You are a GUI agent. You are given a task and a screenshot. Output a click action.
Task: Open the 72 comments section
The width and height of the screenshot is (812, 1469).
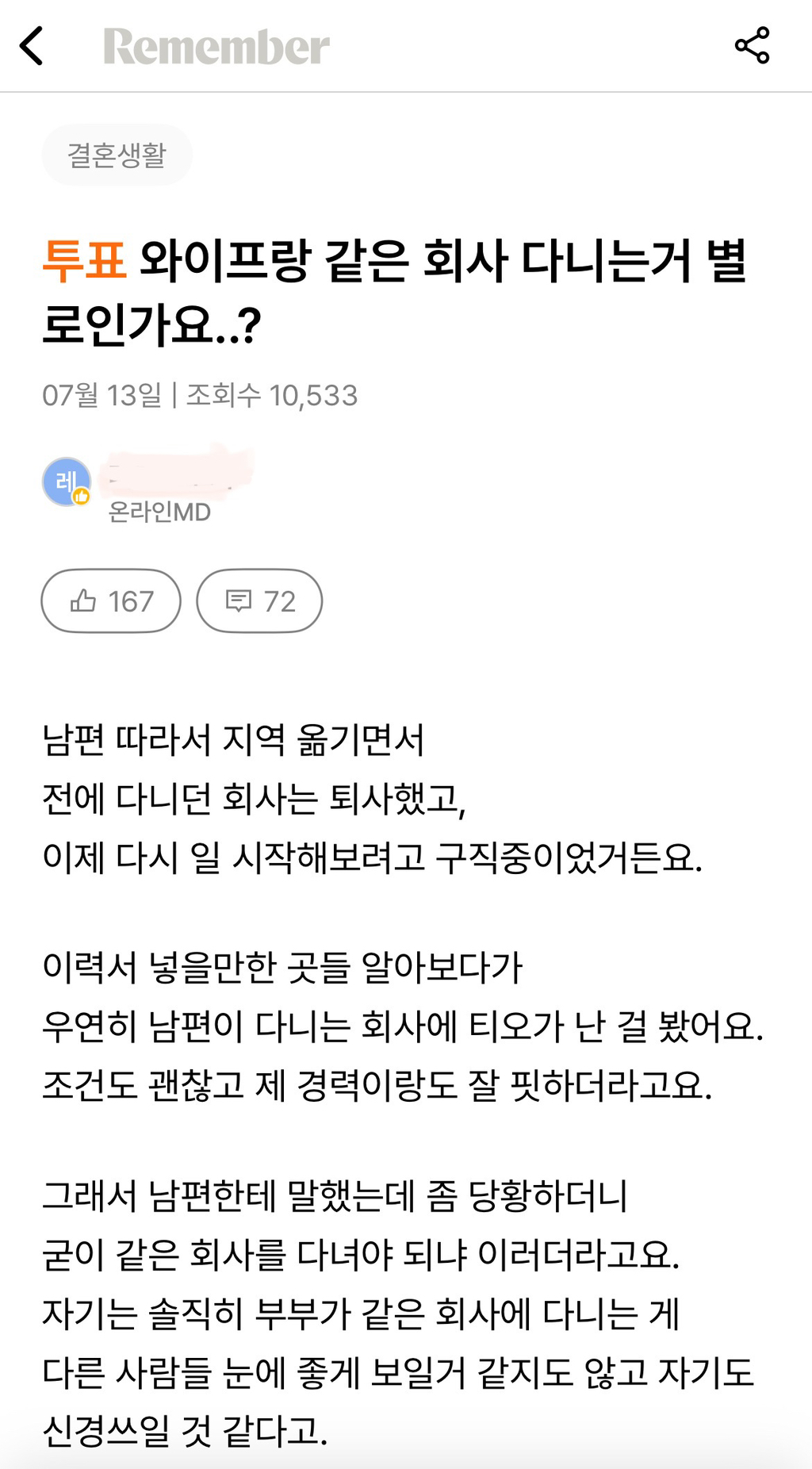(259, 601)
